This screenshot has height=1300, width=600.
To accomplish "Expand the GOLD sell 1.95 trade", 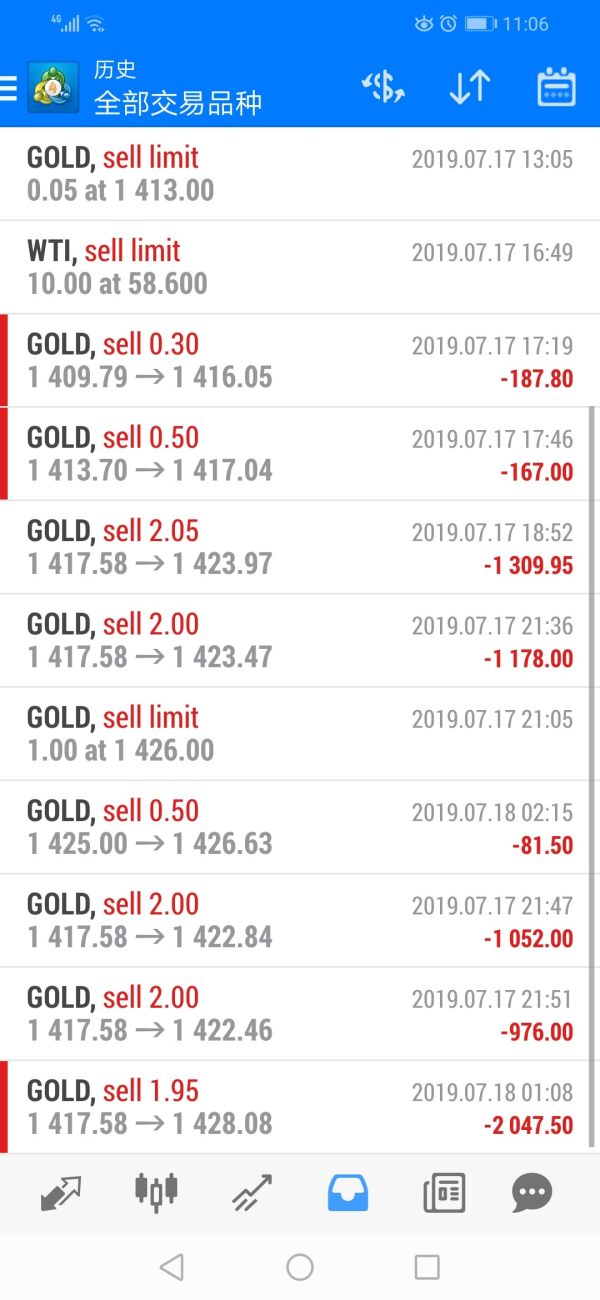I will click(x=300, y=1107).
